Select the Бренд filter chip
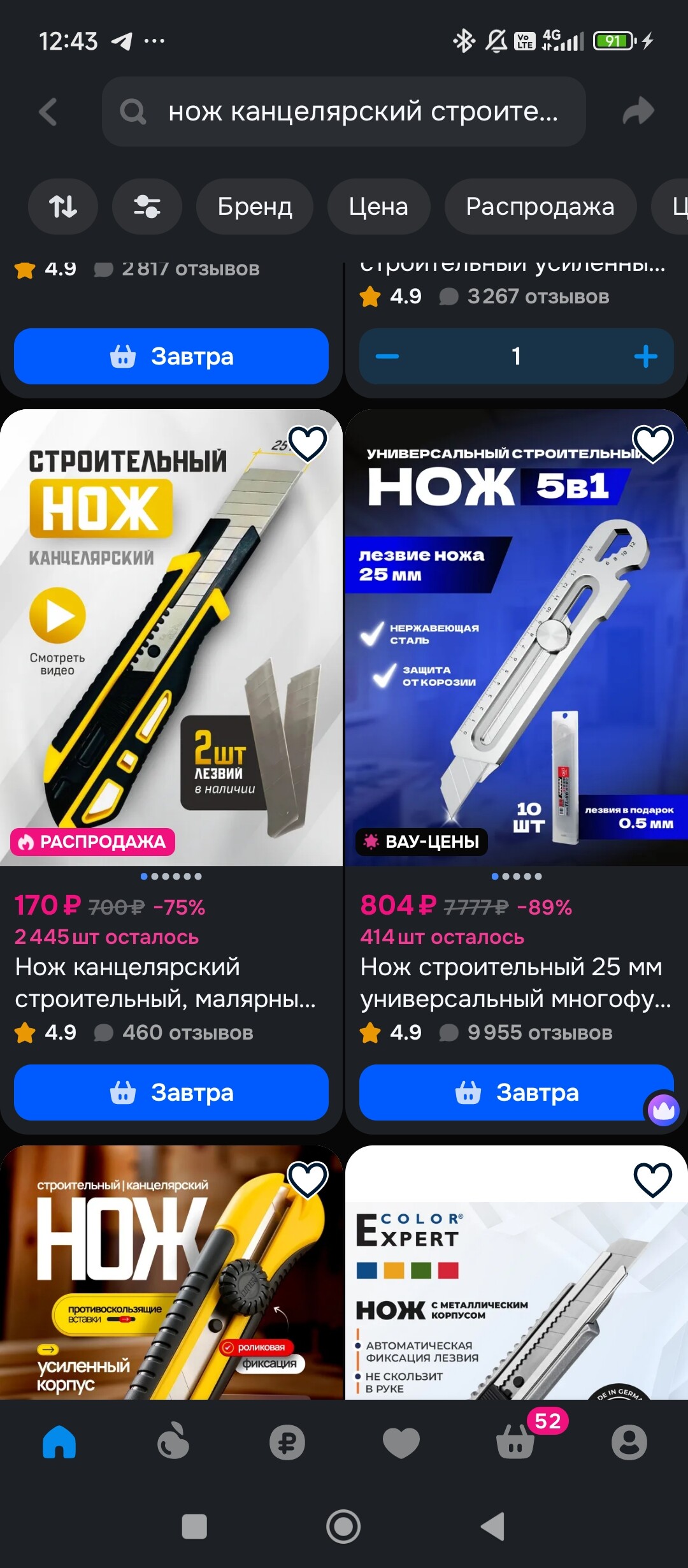 255,207
